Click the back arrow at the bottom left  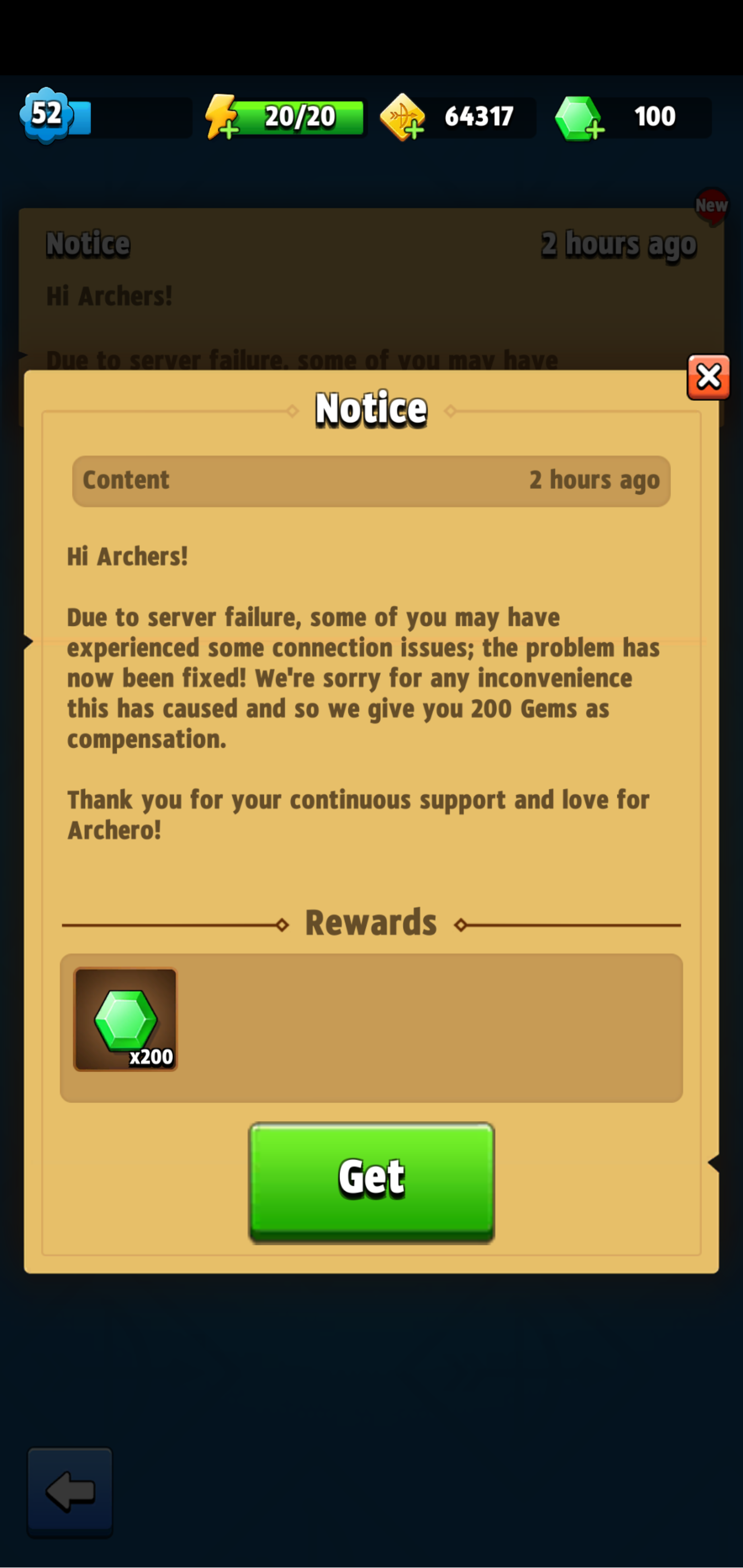tap(69, 1491)
